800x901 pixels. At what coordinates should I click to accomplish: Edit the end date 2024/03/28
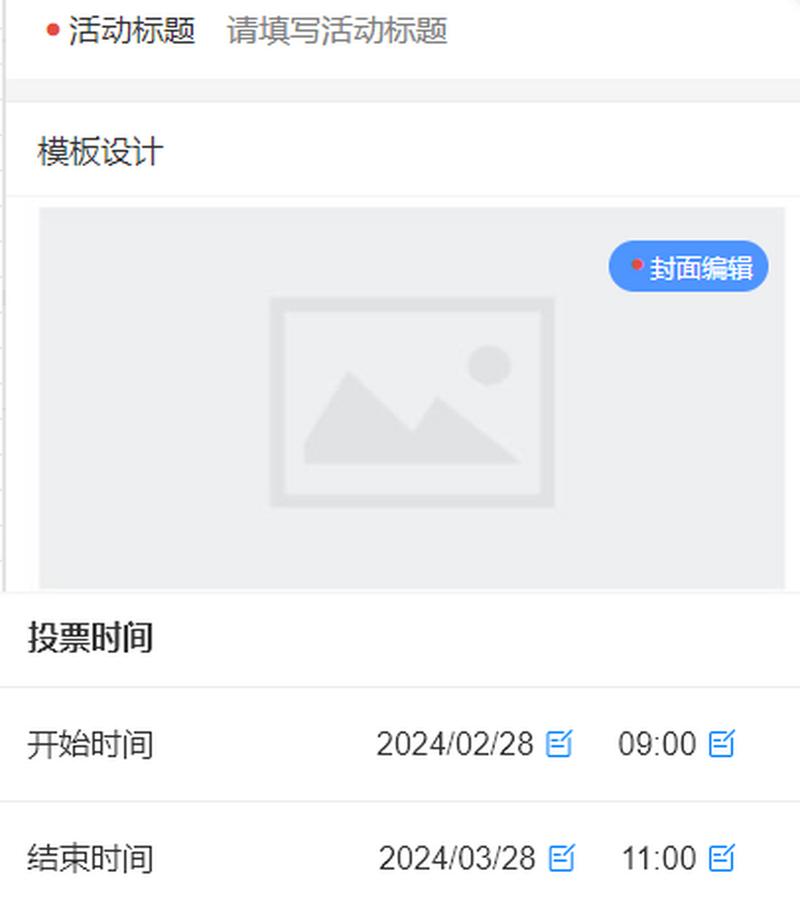coord(562,858)
